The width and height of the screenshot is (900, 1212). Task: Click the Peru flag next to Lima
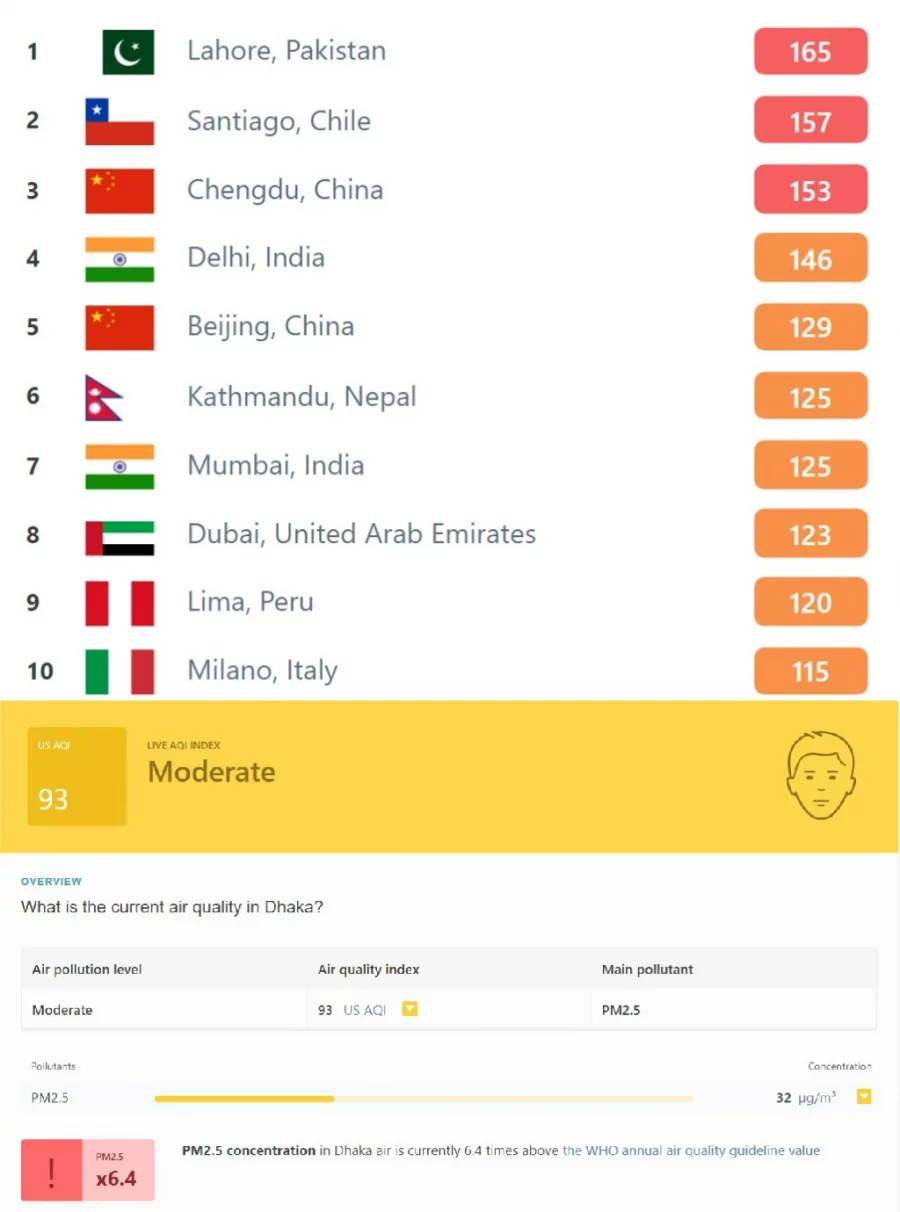pyautogui.click(x=119, y=602)
